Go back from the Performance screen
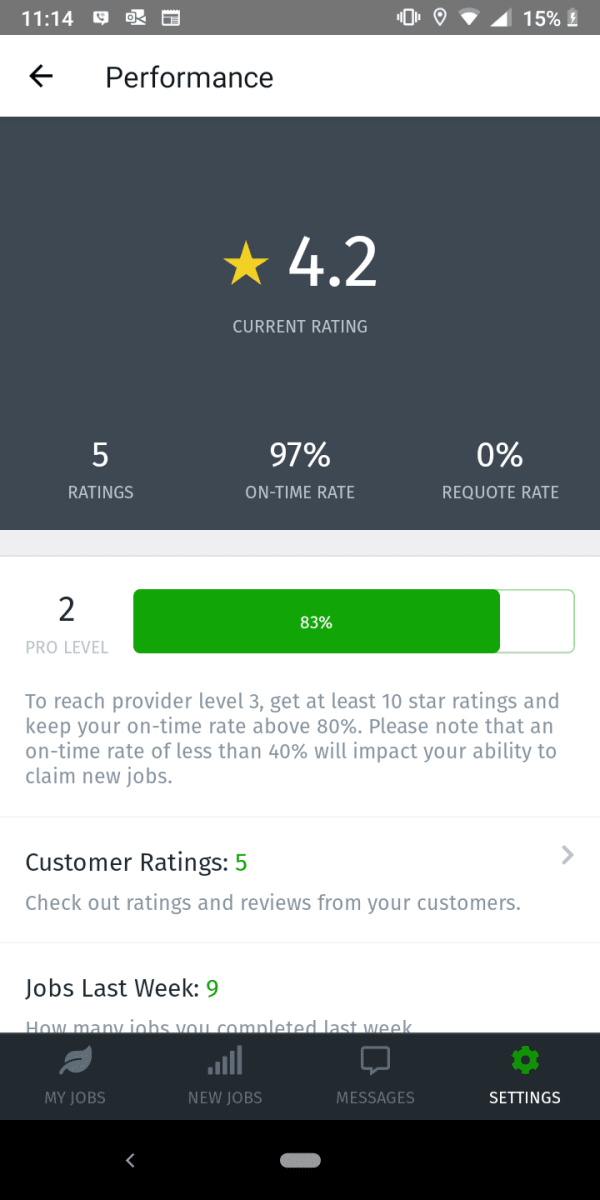The height and width of the screenshot is (1200, 600). pyautogui.click(x=41, y=77)
